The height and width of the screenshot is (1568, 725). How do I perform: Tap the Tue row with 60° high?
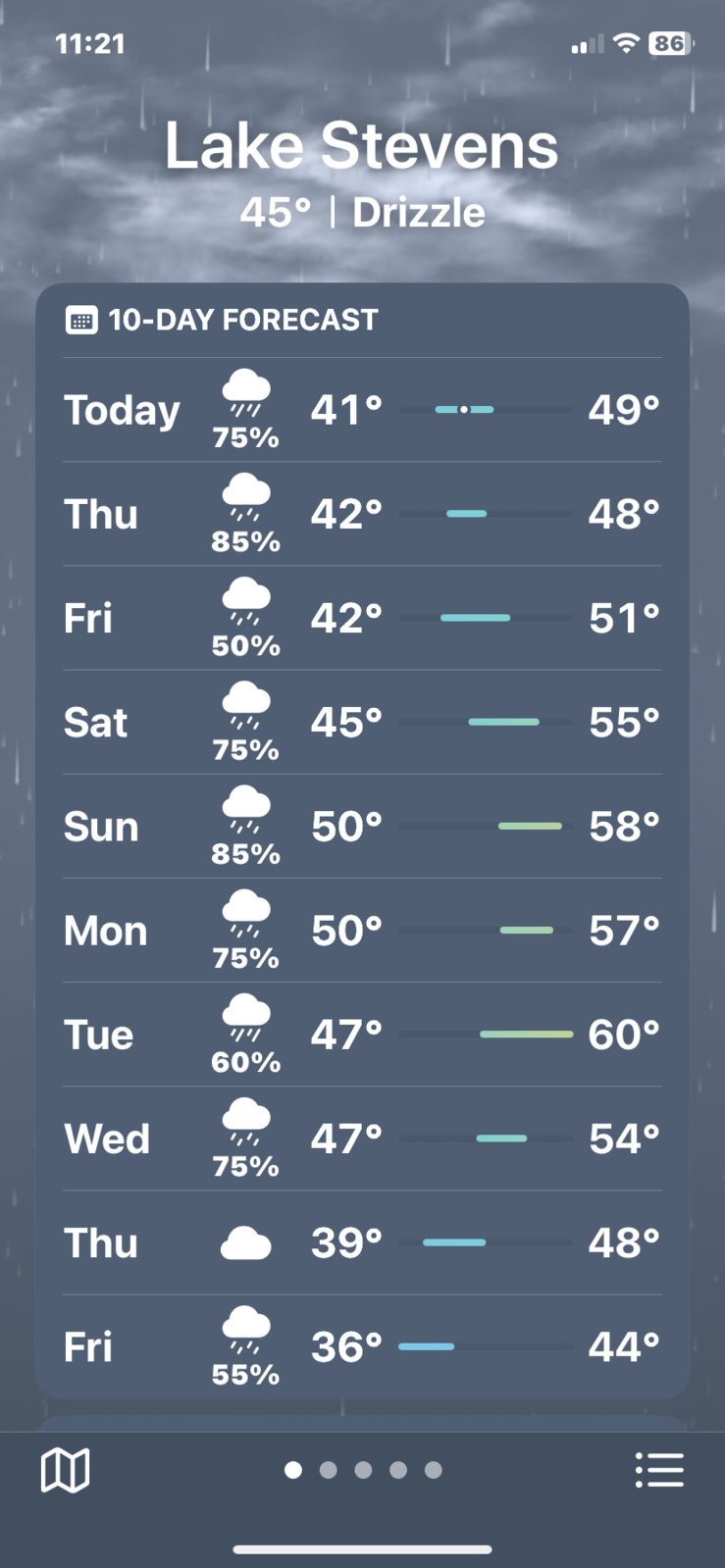point(362,1034)
